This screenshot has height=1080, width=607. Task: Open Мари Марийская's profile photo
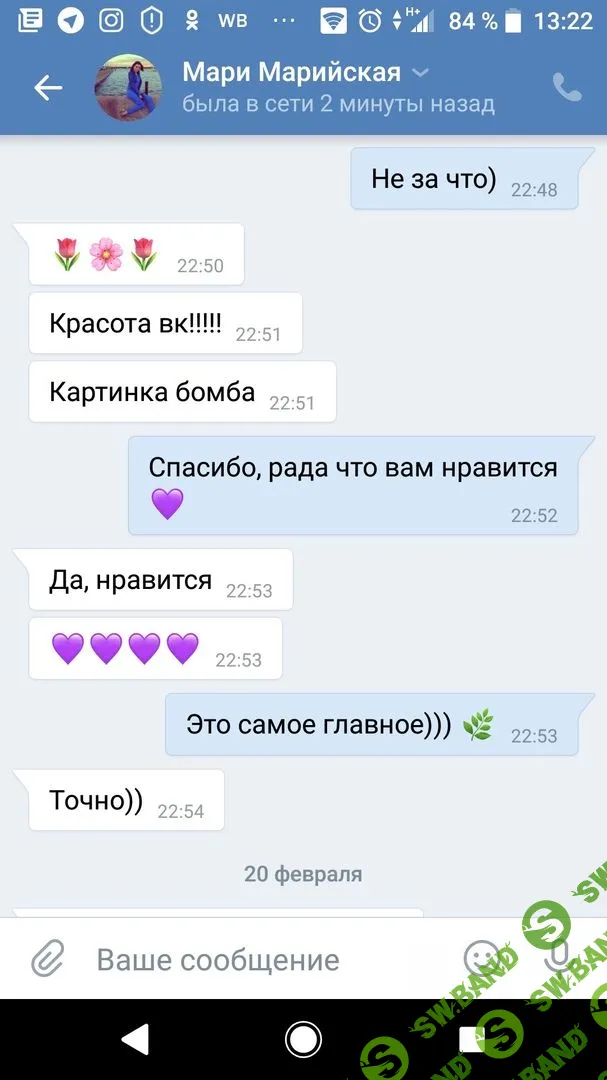click(128, 88)
